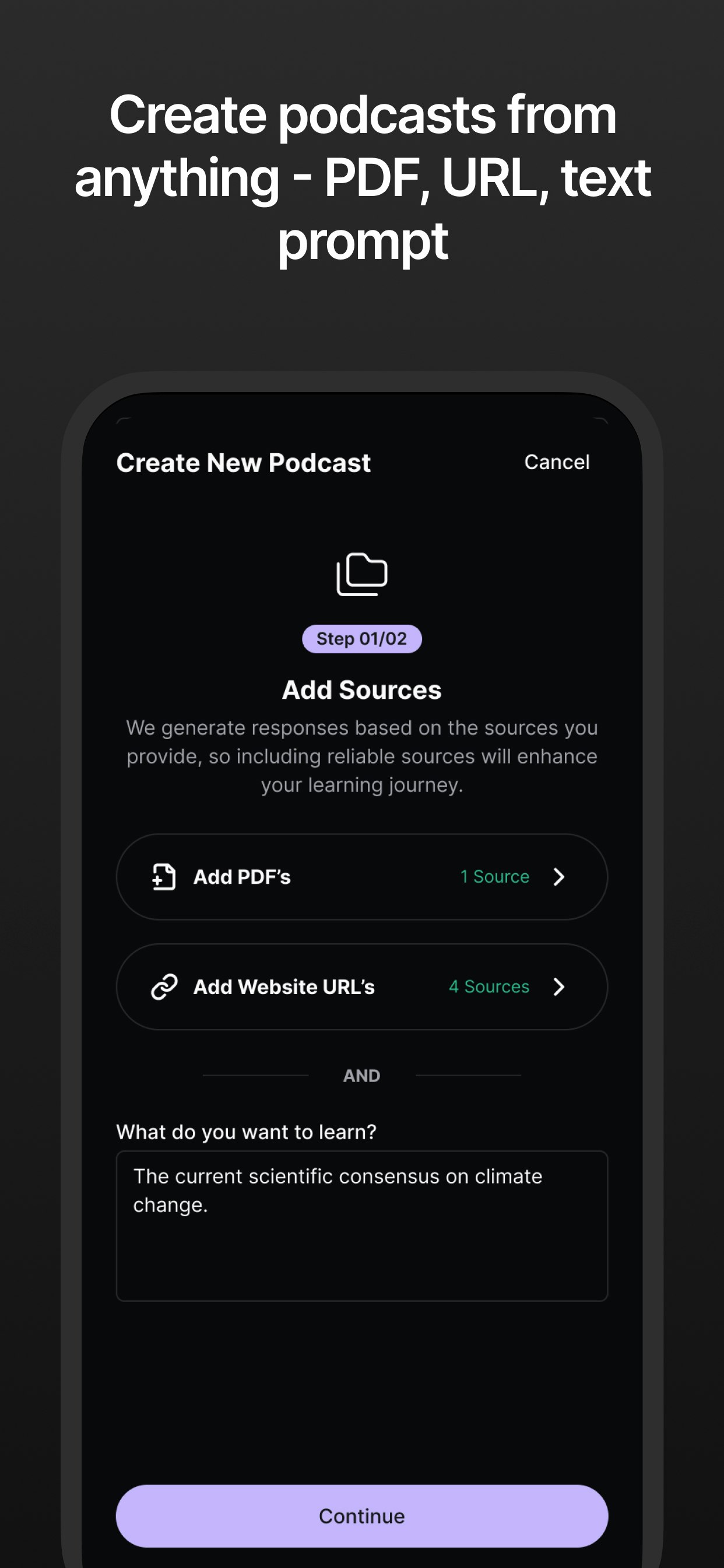Tap the Add Website URL's option
724x1568 pixels.
point(362,986)
